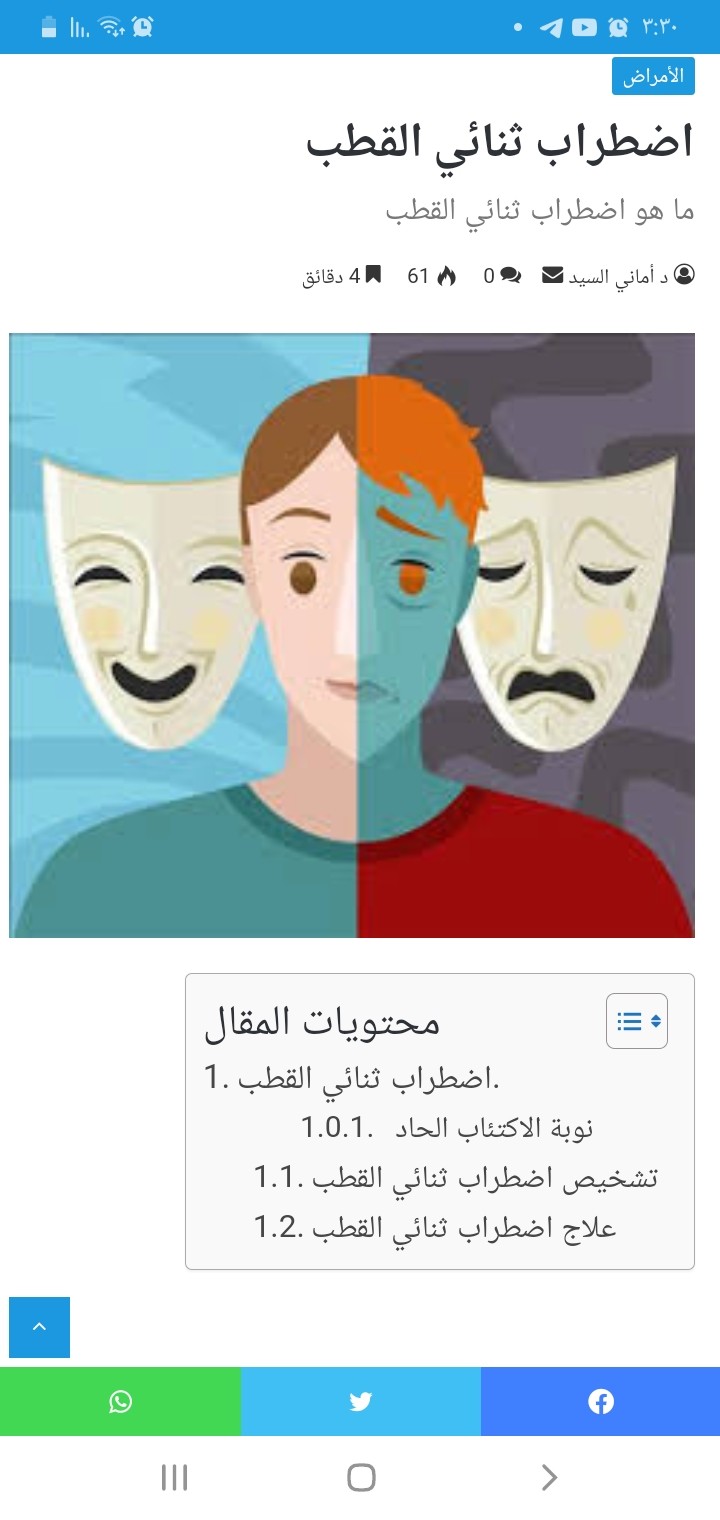The height and width of the screenshot is (1520, 720).
Task: Jump to section 1 اضطراب ثنائي القطب
Action: pos(352,1079)
